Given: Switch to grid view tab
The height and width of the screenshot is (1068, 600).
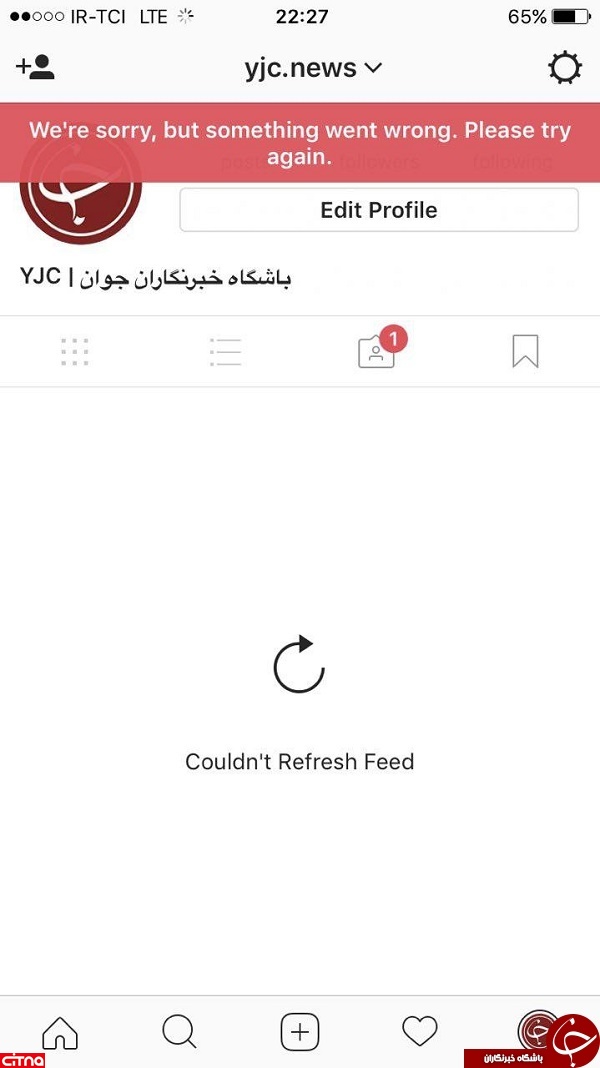Looking at the screenshot, I should pyautogui.click(x=75, y=351).
